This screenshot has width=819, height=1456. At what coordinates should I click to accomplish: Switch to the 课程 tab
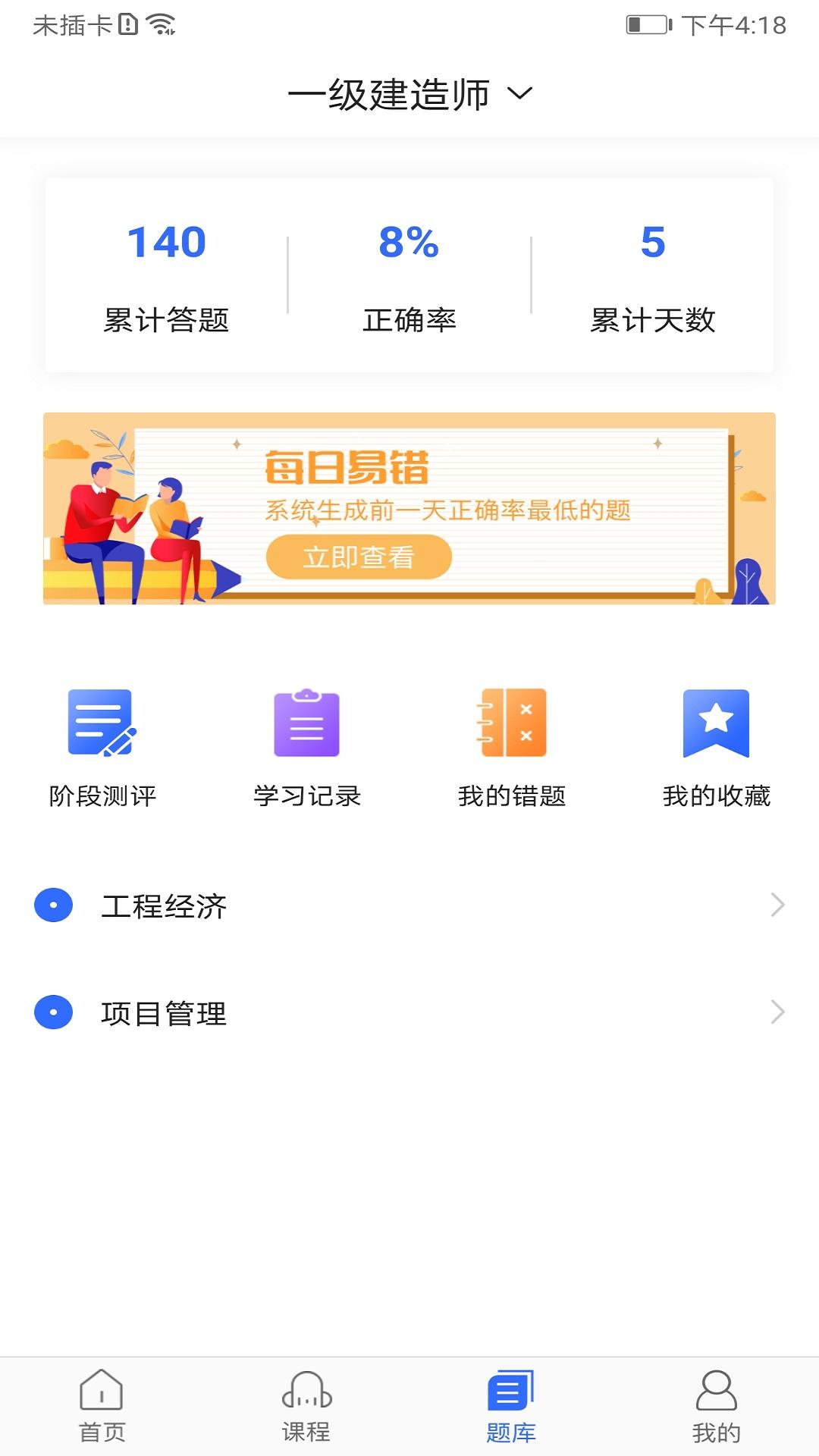[x=307, y=1406]
